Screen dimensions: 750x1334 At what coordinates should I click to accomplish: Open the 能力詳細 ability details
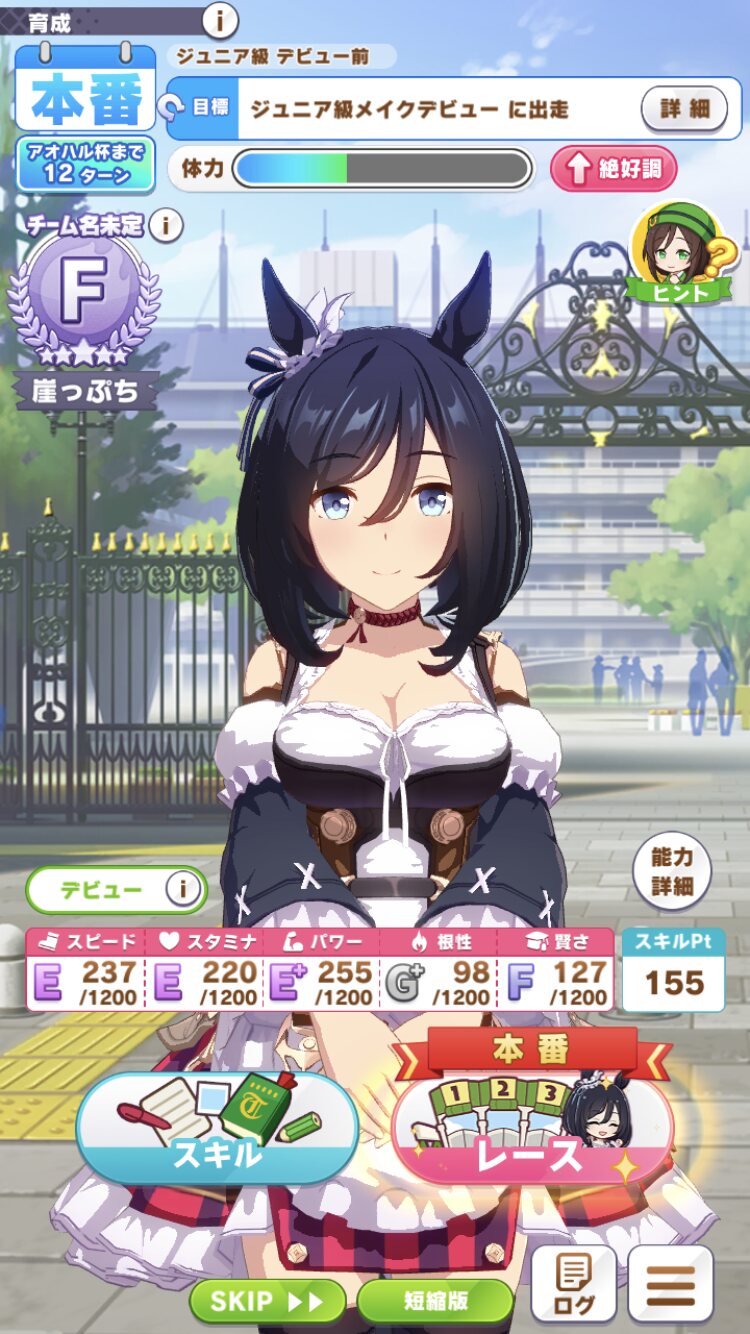[672, 871]
